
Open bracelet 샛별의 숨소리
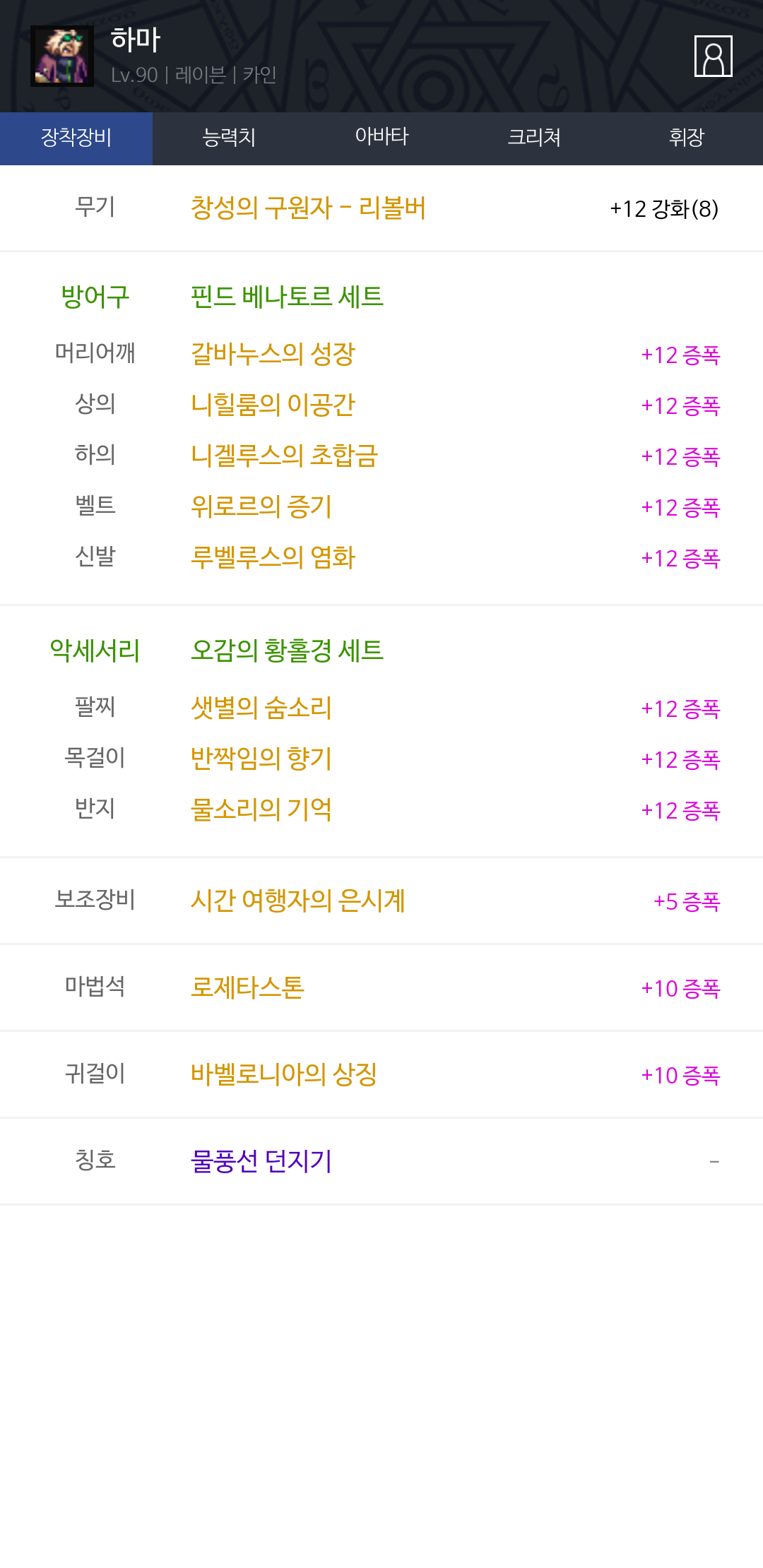(x=261, y=708)
